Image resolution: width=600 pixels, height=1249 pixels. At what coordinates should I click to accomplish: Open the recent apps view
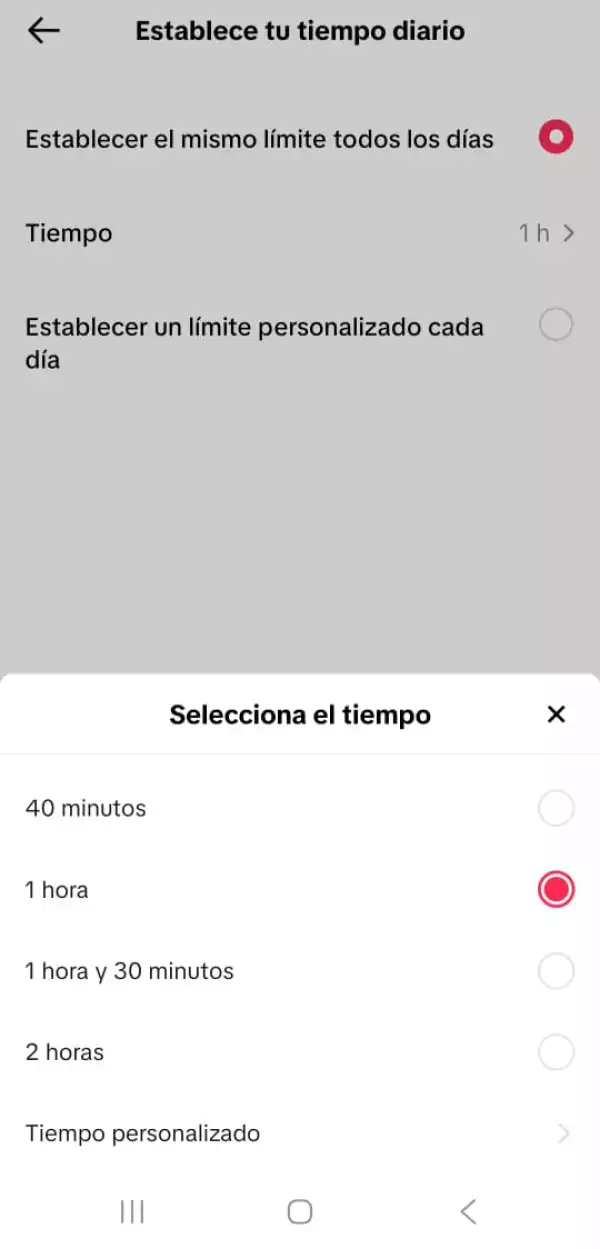pyautogui.click(x=132, y=1212)
